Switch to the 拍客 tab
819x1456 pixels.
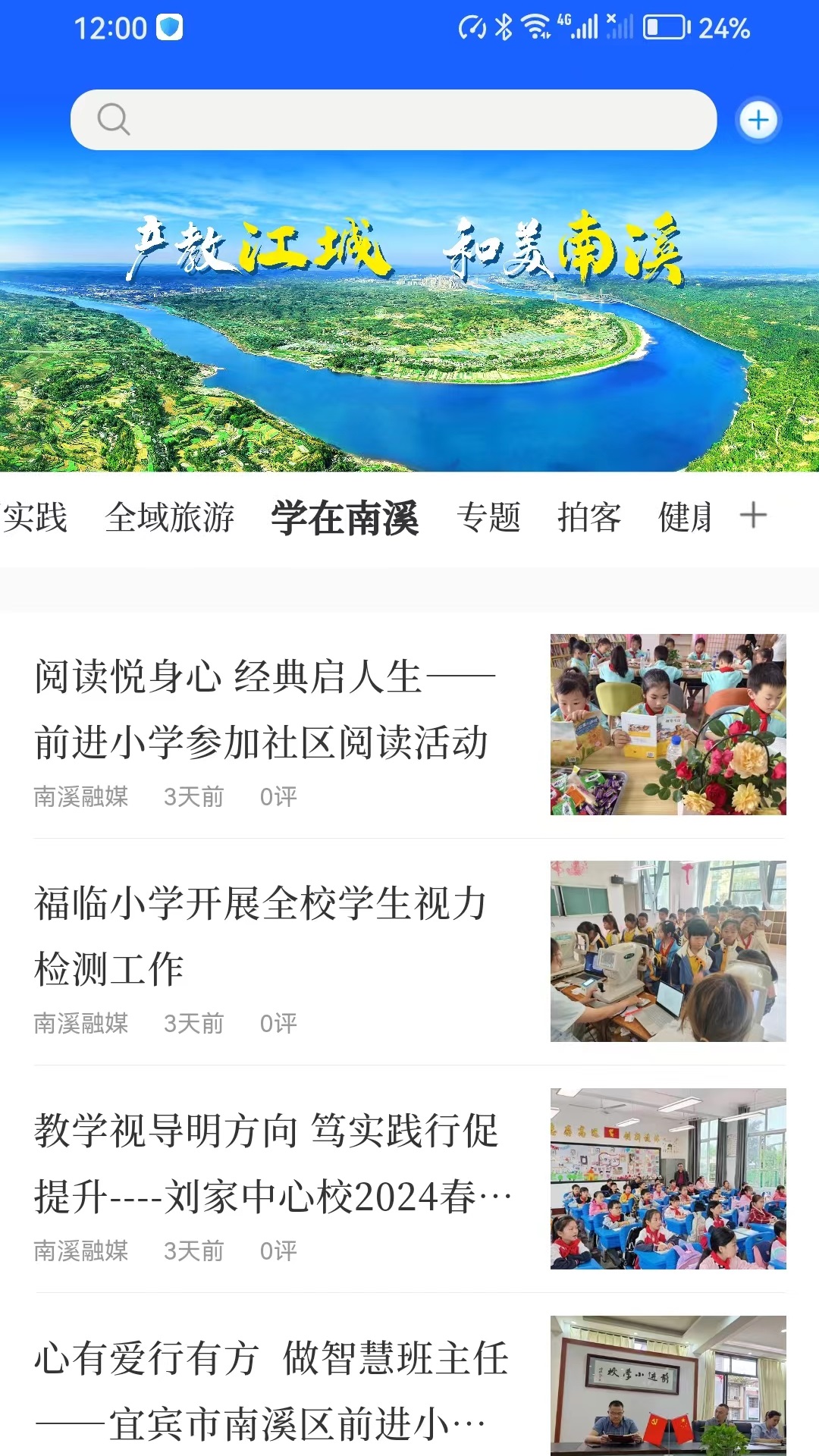[x=589, y=518]
